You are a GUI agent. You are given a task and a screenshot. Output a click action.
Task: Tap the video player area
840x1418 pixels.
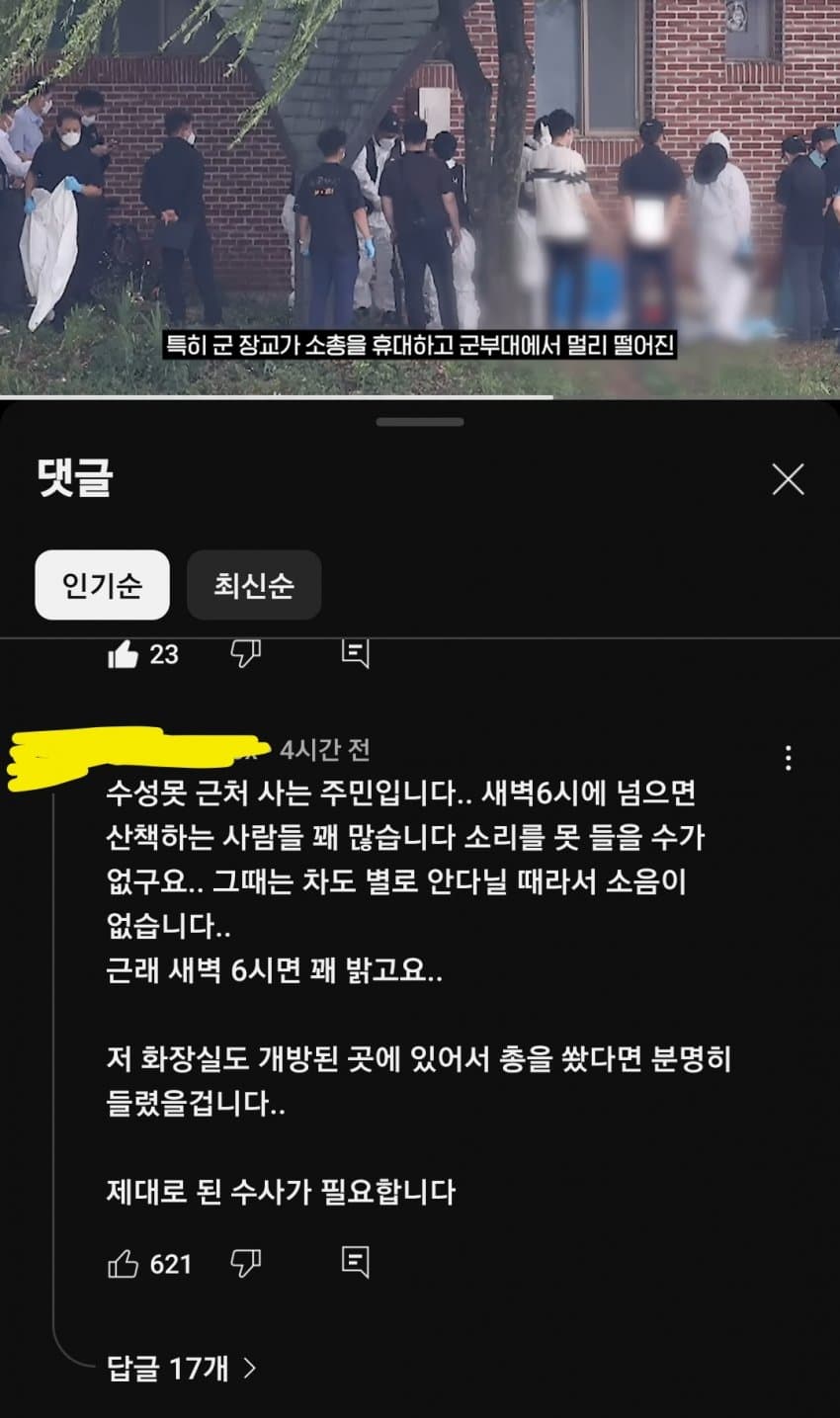pos(420,198)
